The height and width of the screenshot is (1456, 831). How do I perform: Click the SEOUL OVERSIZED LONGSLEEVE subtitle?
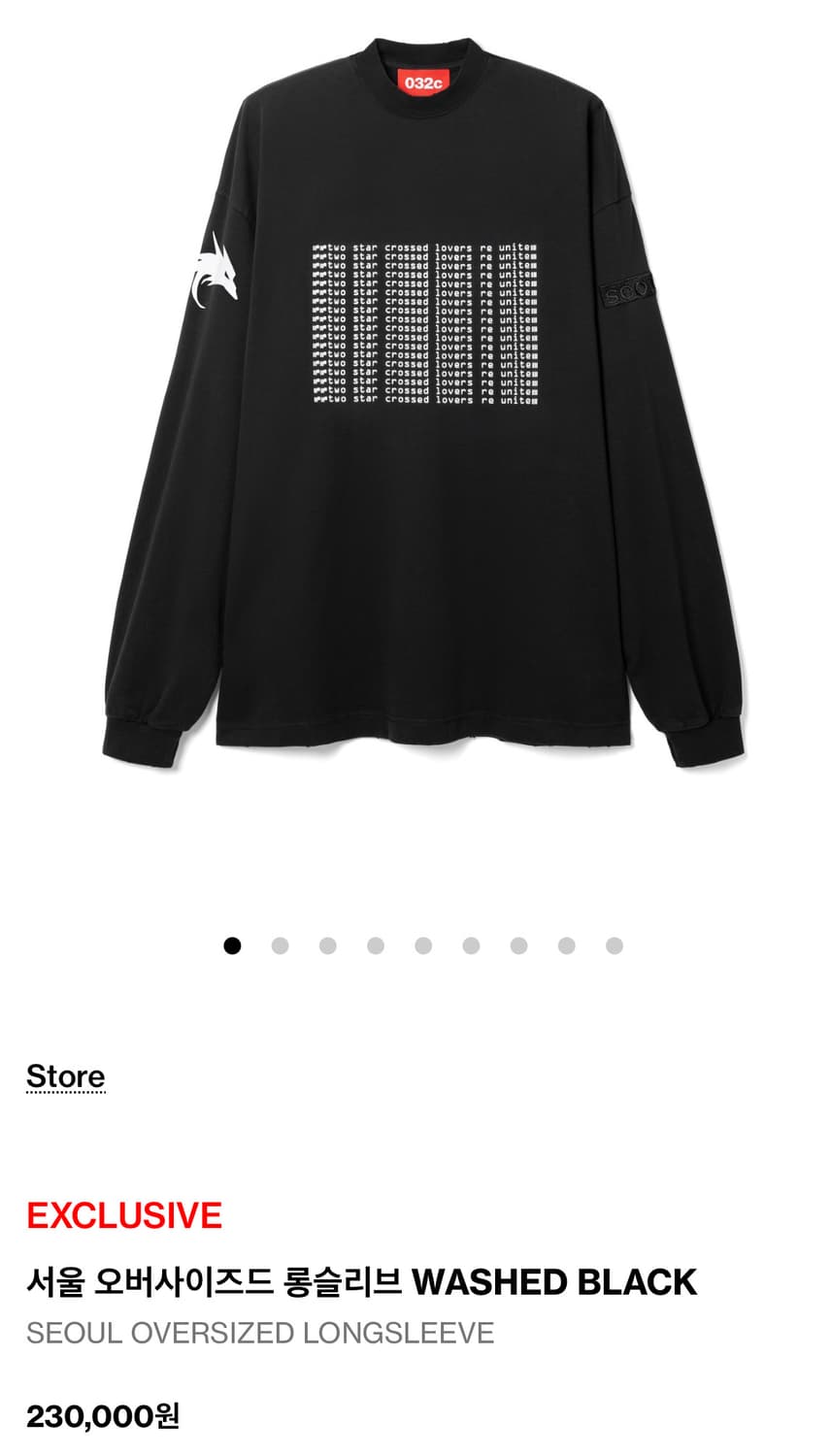[x=260, y=1334]
